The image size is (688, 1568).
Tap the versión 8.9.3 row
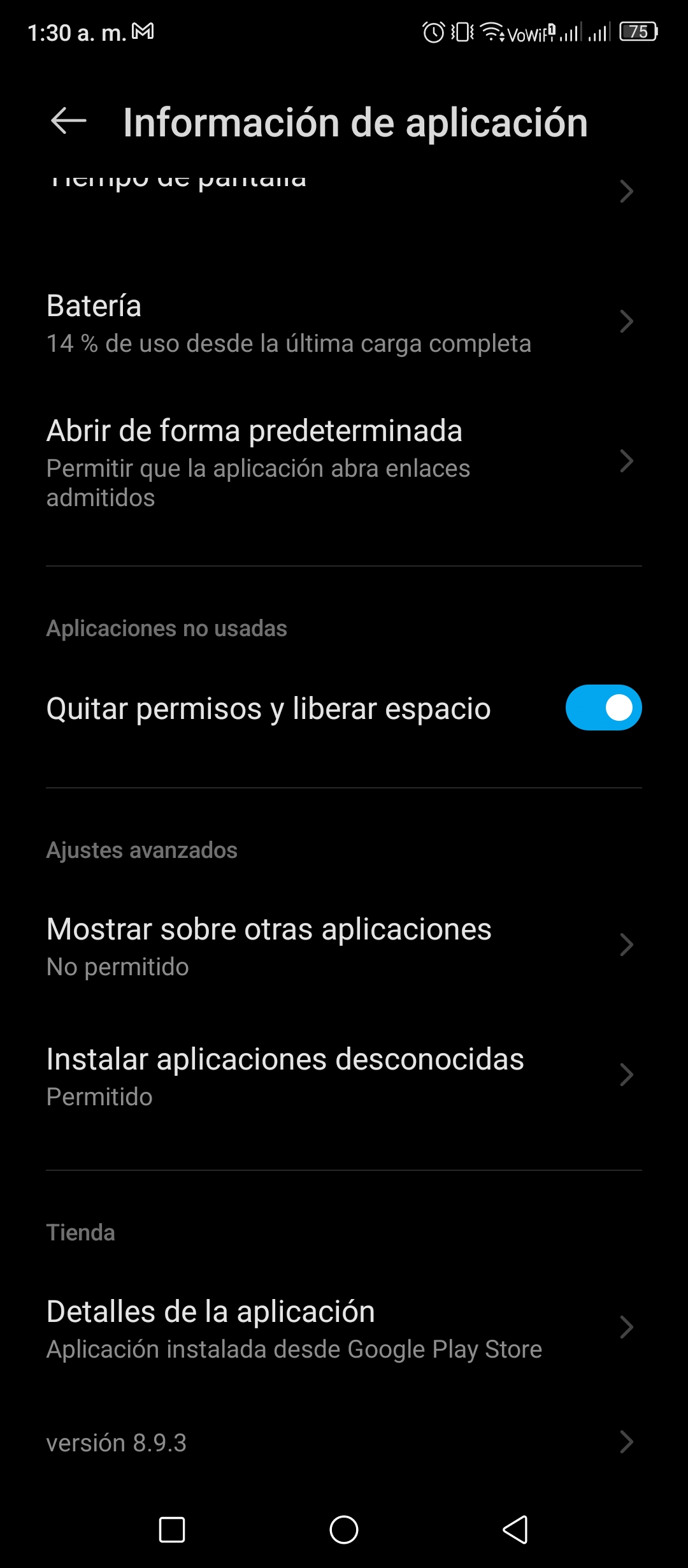click(344, 1442)
